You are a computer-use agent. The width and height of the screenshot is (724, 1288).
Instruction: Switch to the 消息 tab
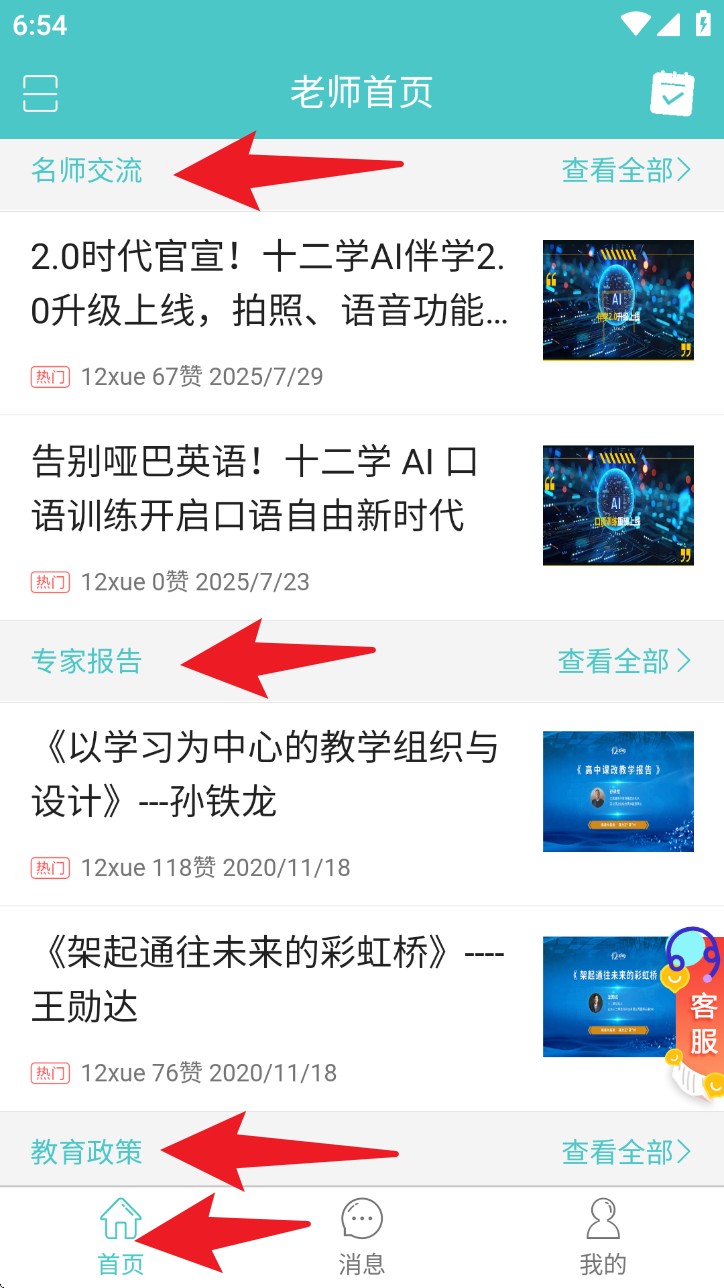(x=362, y=1237)
